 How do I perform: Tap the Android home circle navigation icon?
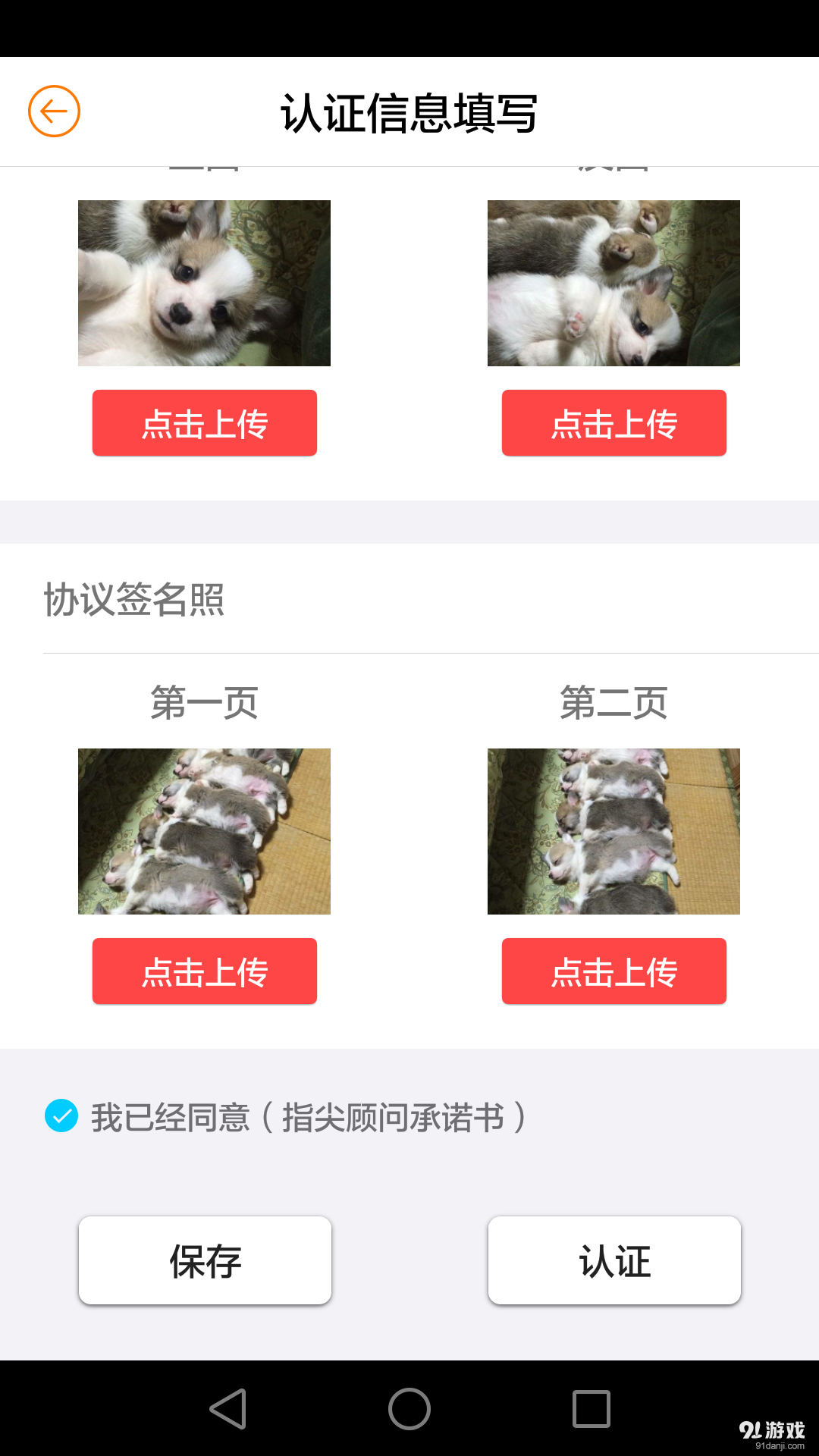409,1408
